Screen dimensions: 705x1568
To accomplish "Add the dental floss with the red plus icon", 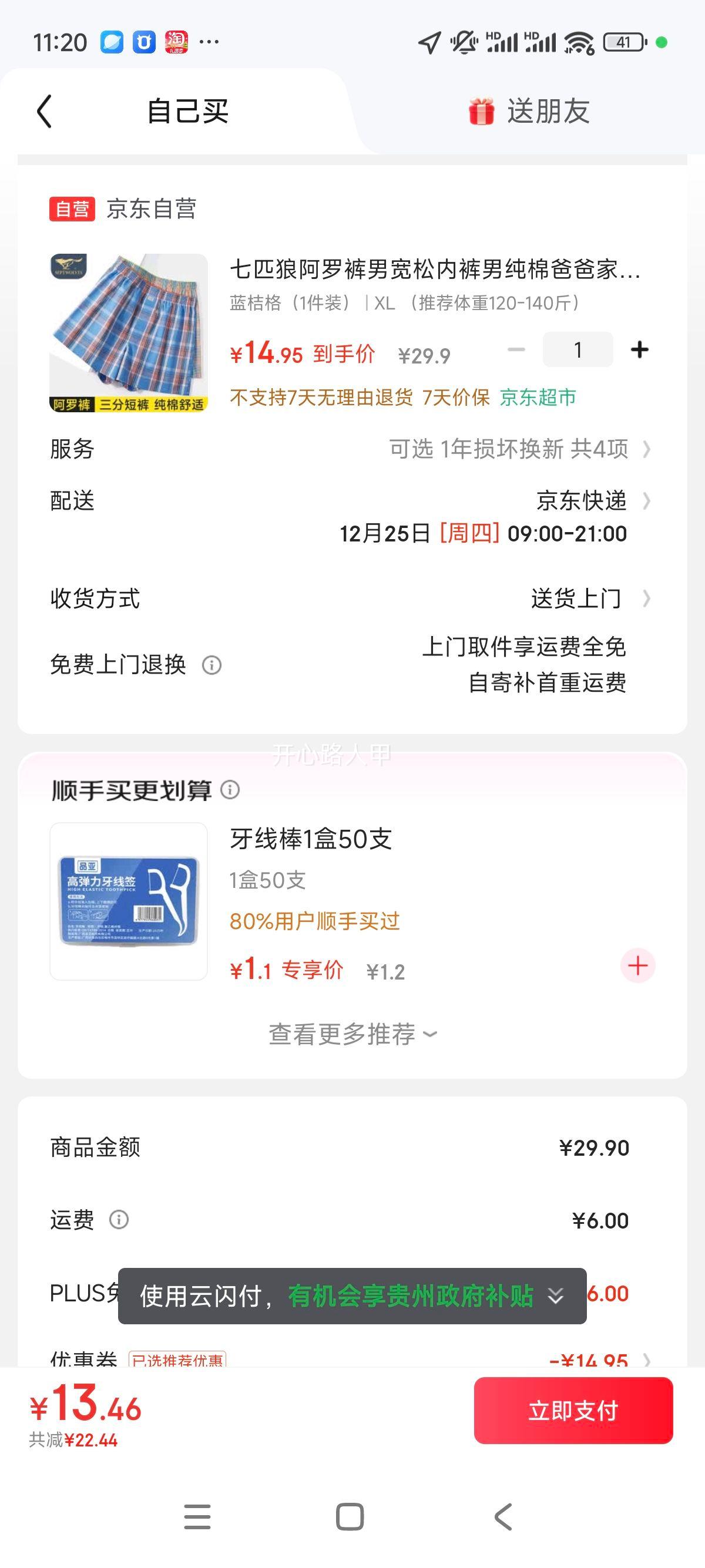I will (x=637, y=967).
